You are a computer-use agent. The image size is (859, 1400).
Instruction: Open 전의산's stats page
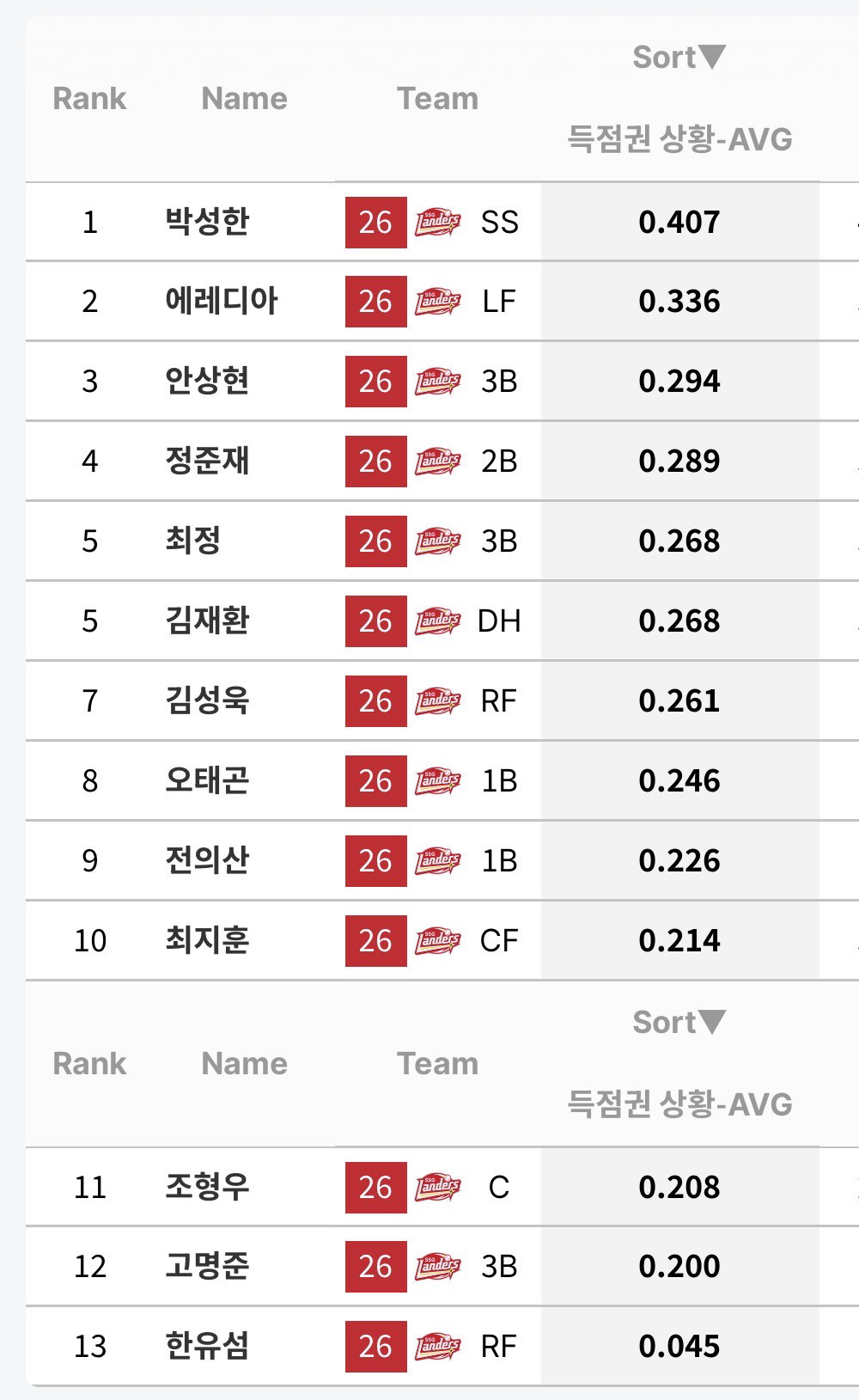[207, 860]
